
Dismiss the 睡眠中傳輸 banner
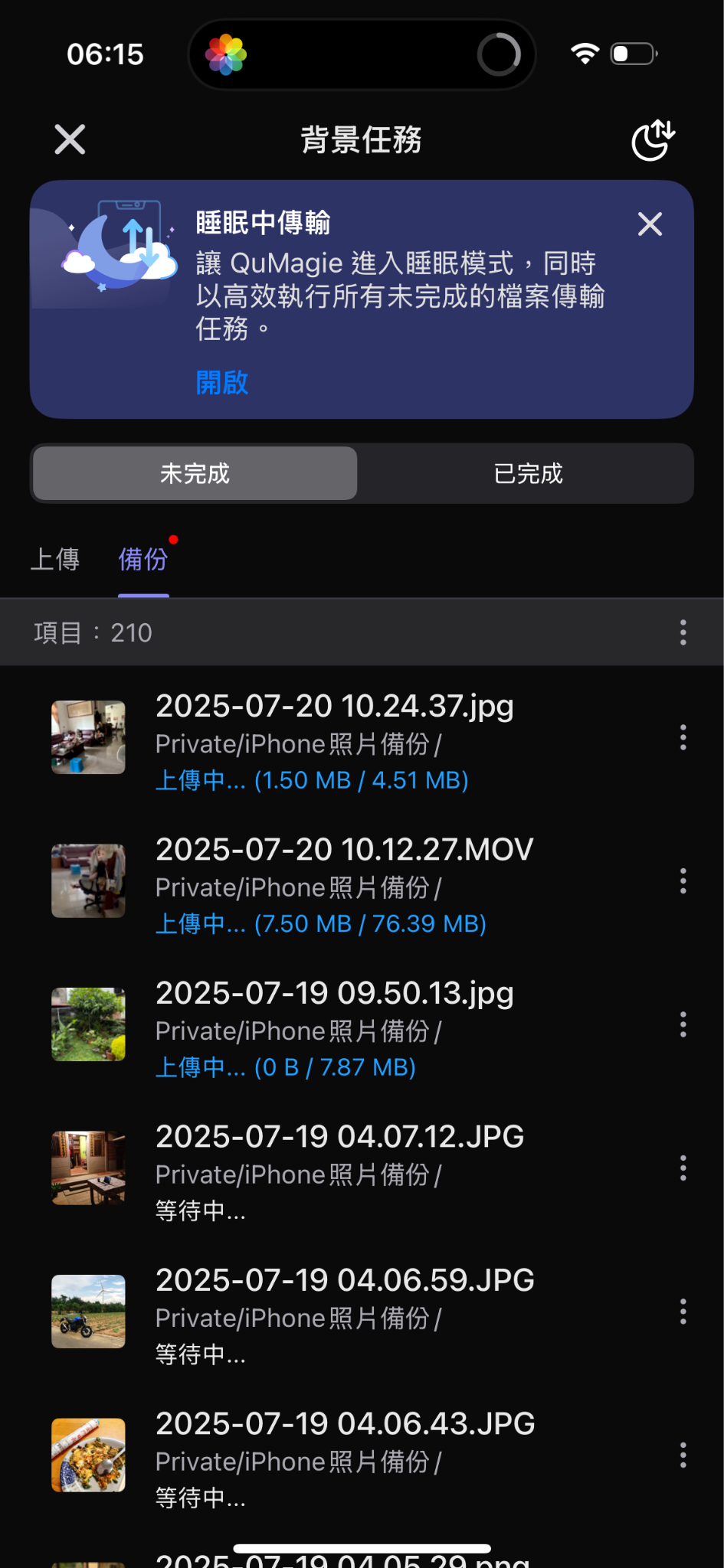(x=650, y=224)
